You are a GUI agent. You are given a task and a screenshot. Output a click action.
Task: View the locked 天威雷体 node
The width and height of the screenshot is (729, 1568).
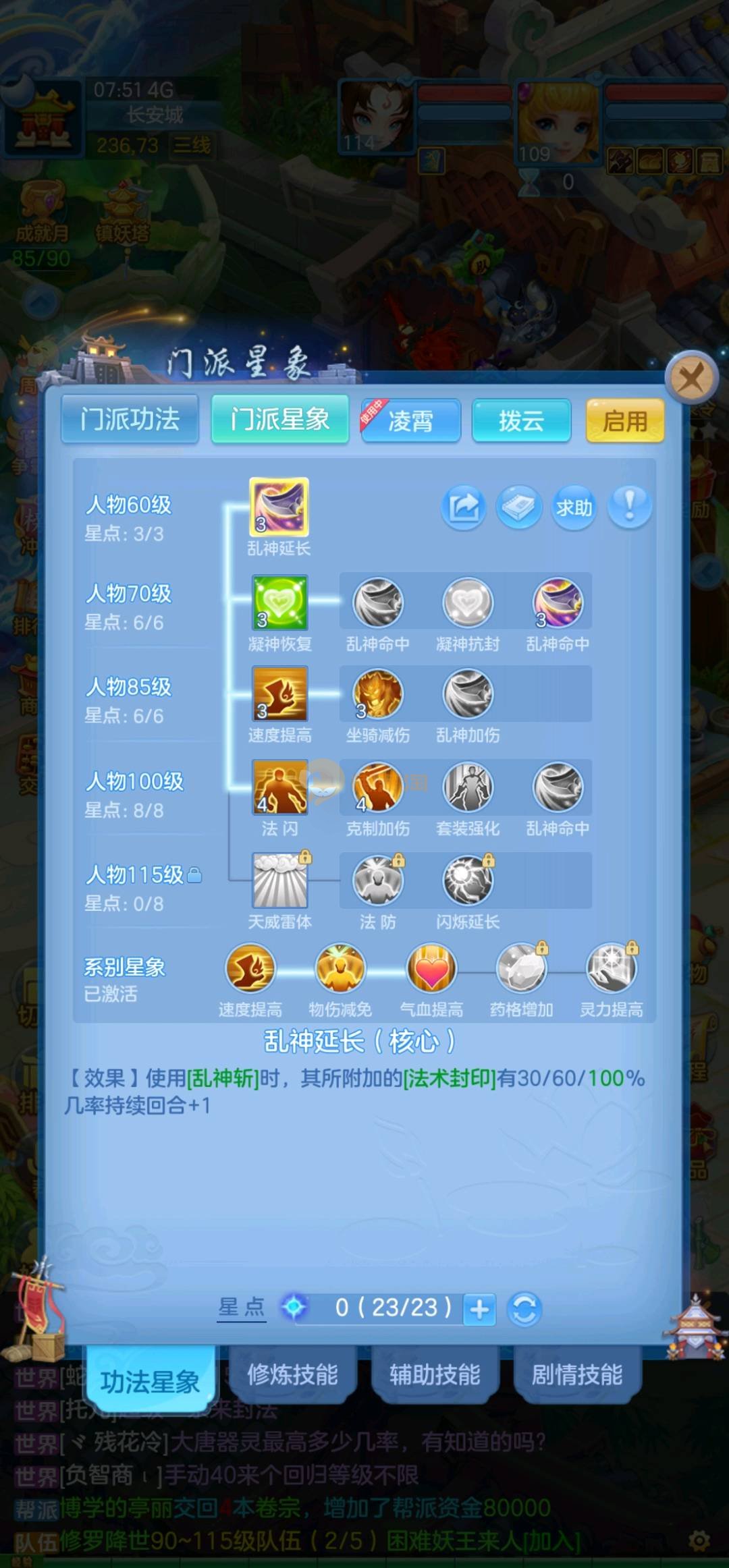279,880
